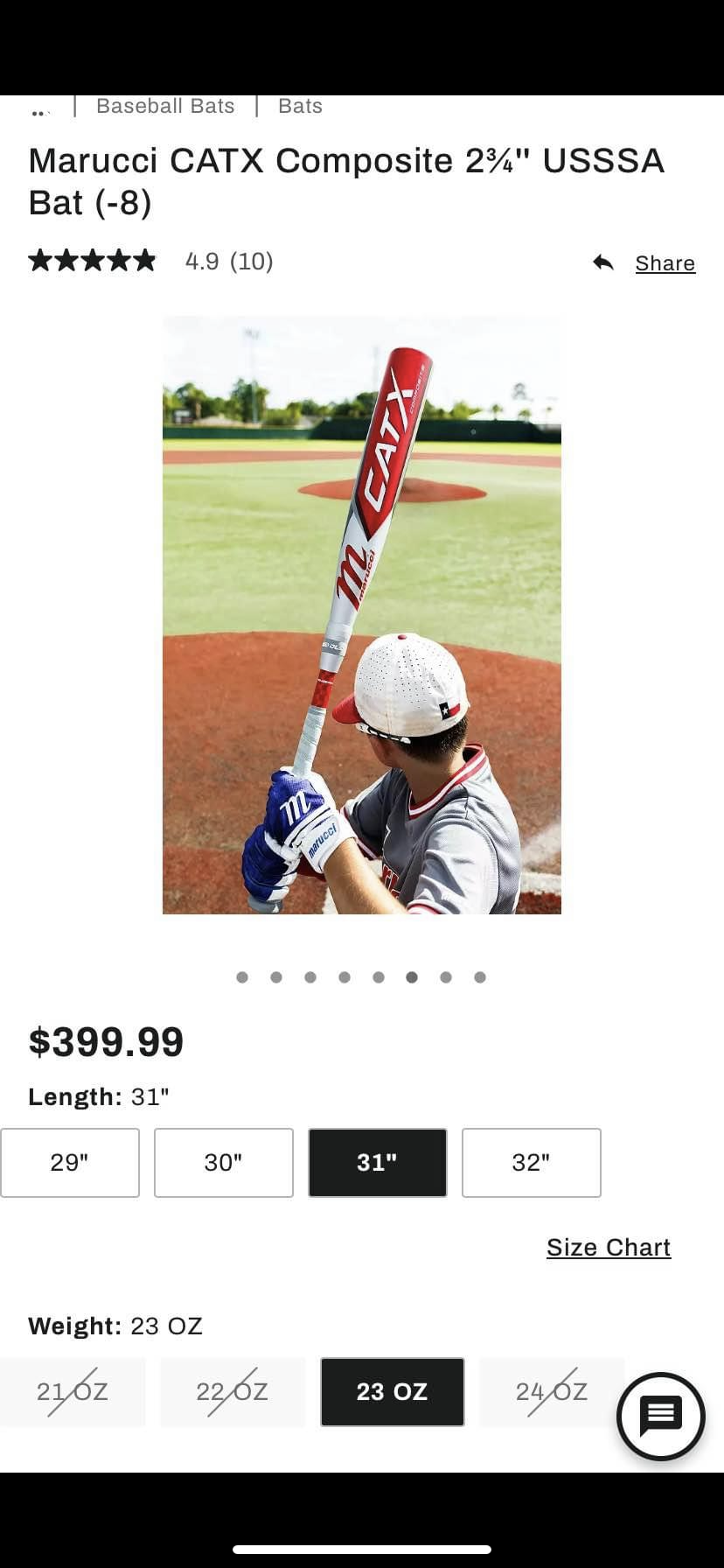Select the unavailable 21 OZ weight option
Image resolution: width=724 pixels, height=1568 pixels.
73,1391
